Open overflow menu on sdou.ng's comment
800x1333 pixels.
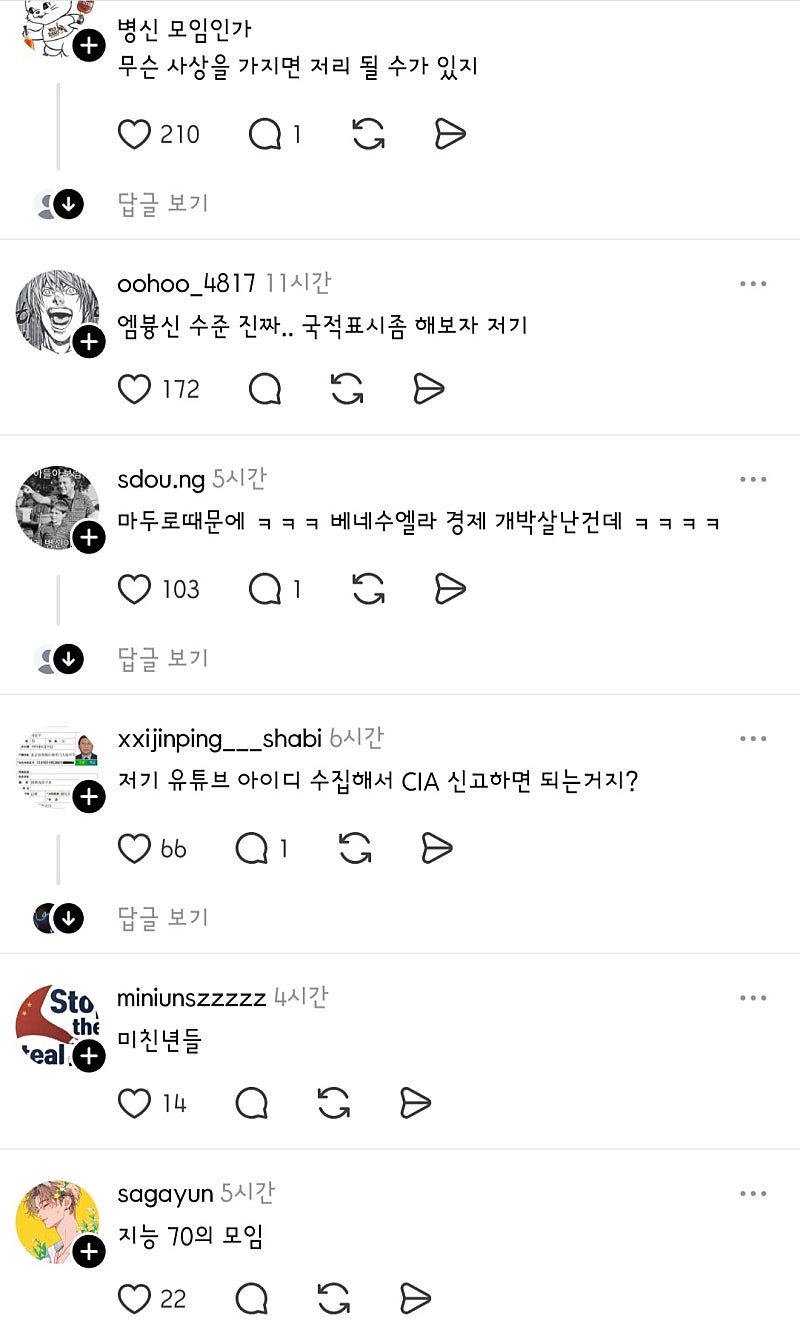pyautogui.click(x=753, y=480)
